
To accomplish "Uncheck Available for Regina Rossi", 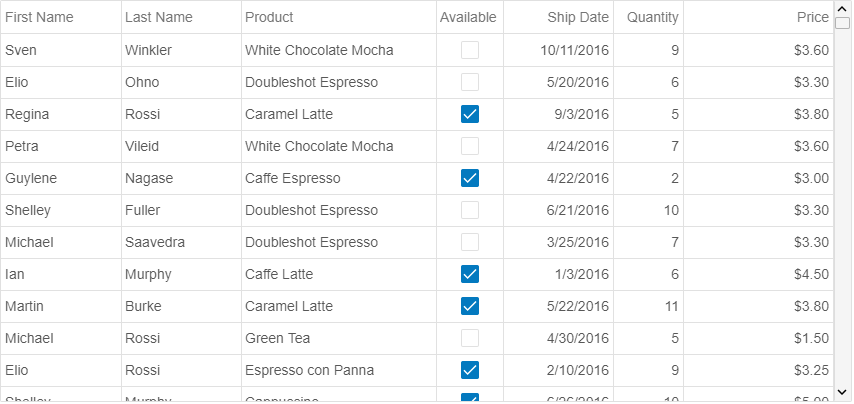I will [470, 114].
